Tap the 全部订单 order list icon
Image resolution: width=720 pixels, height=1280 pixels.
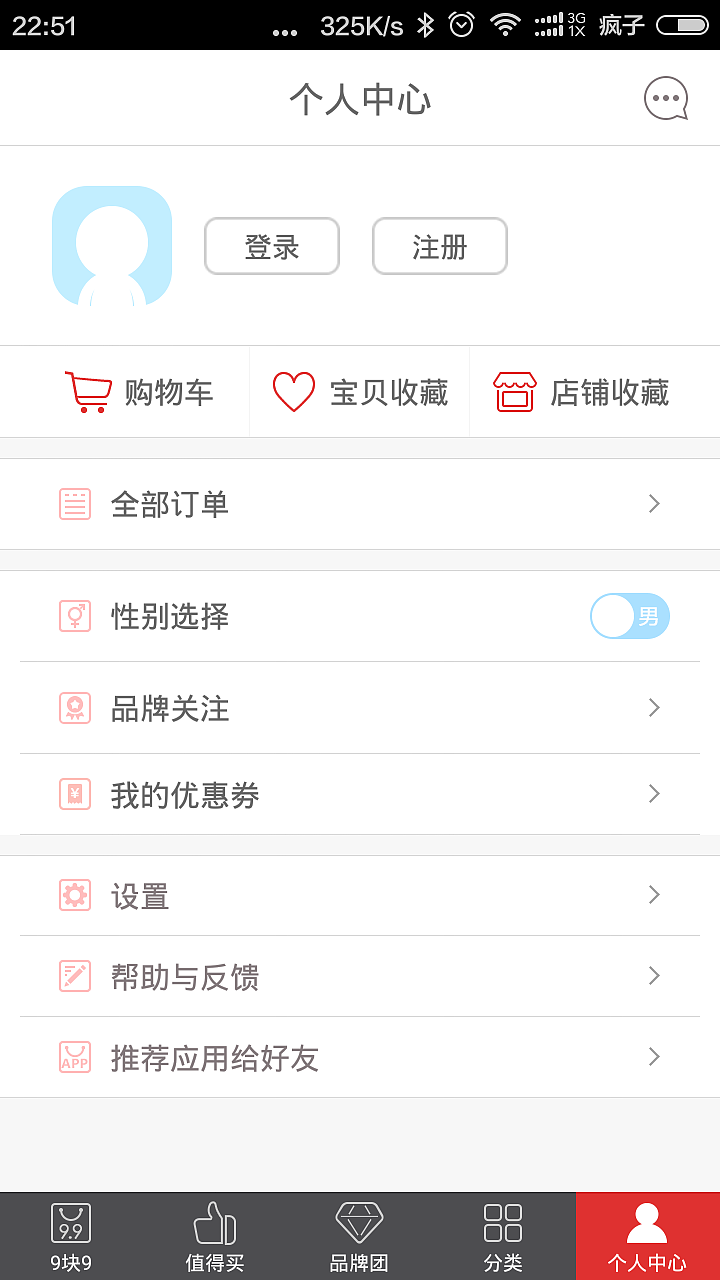pos(74,504)
